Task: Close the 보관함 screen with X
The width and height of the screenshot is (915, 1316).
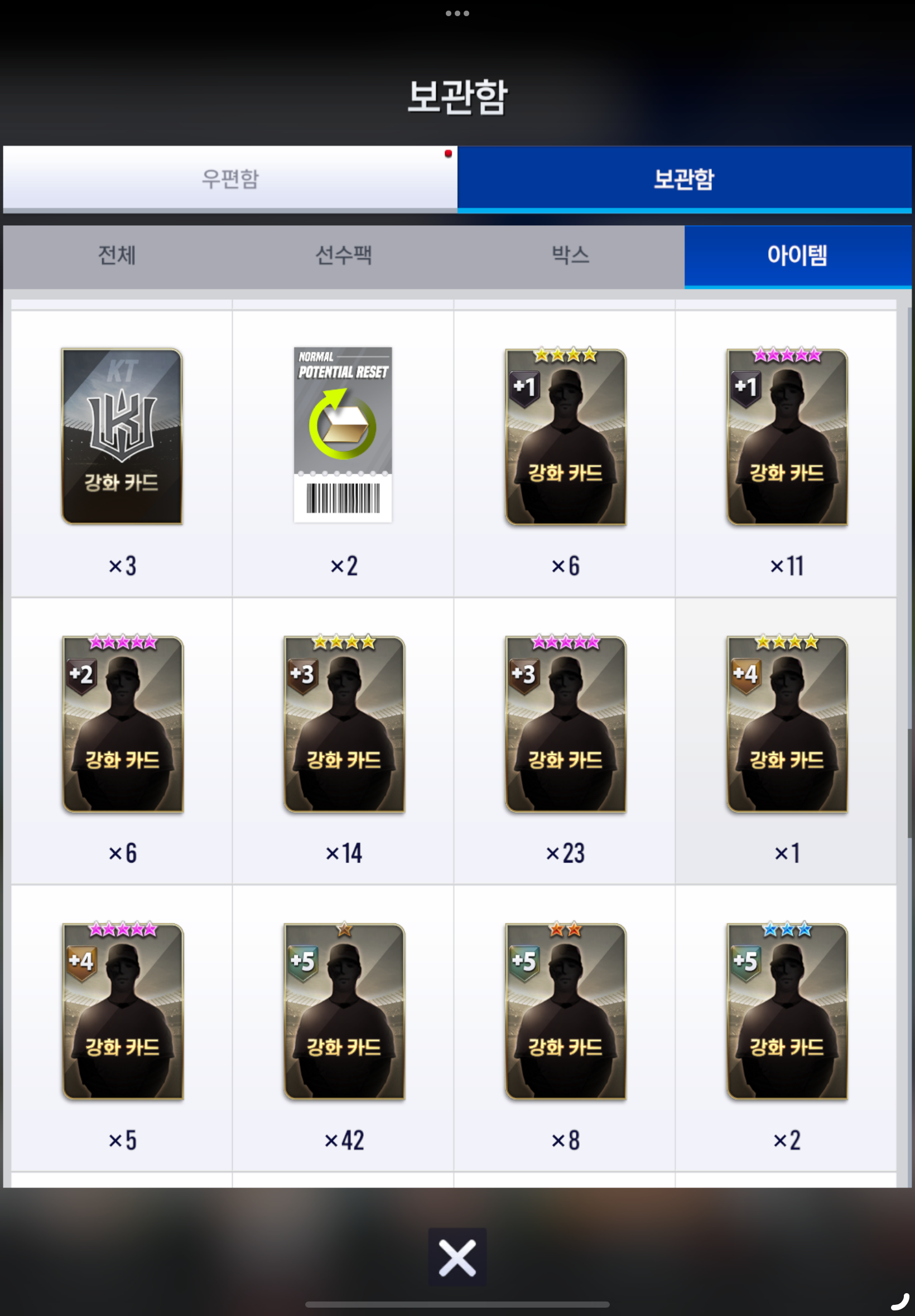Action: [x=457, y=1257]
